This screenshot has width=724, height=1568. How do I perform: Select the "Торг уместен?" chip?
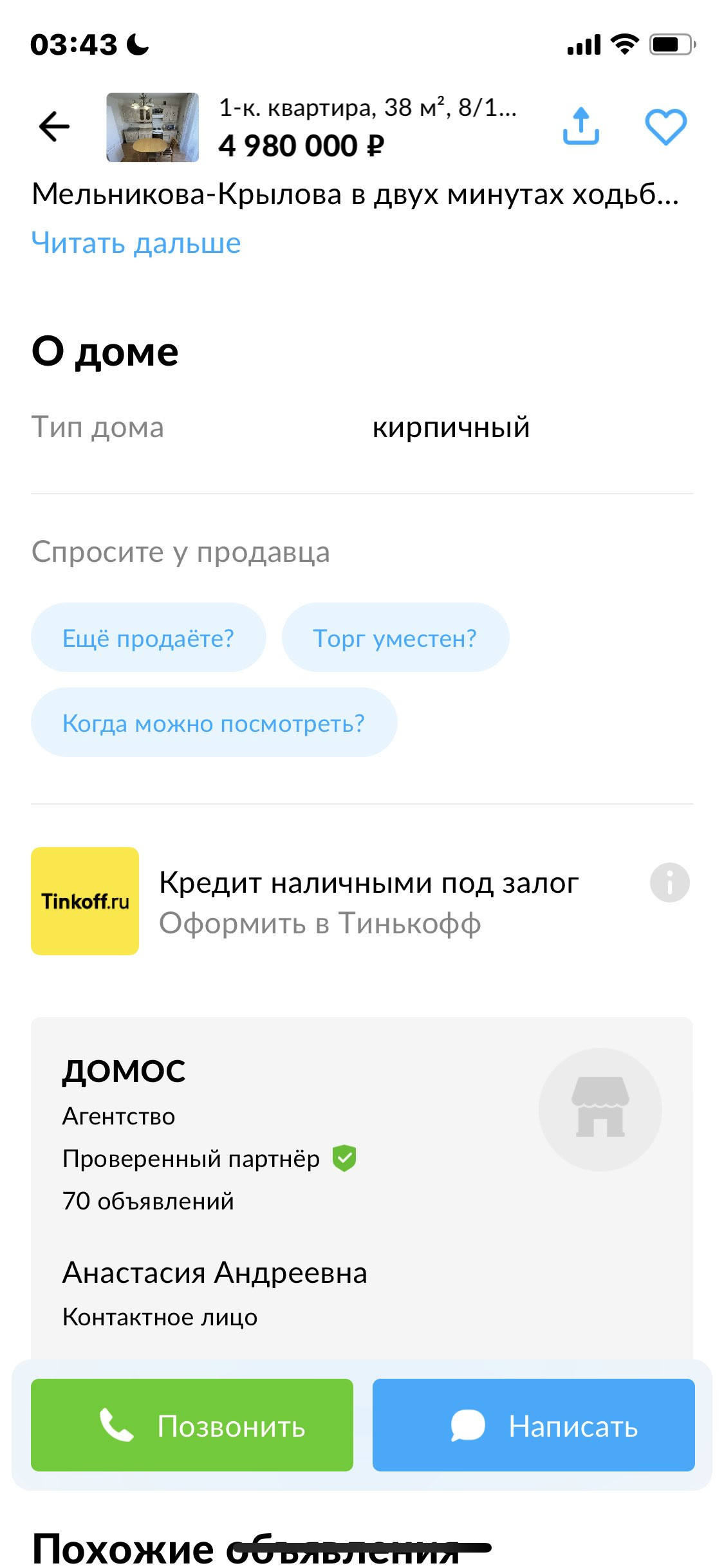coord(395,637)
